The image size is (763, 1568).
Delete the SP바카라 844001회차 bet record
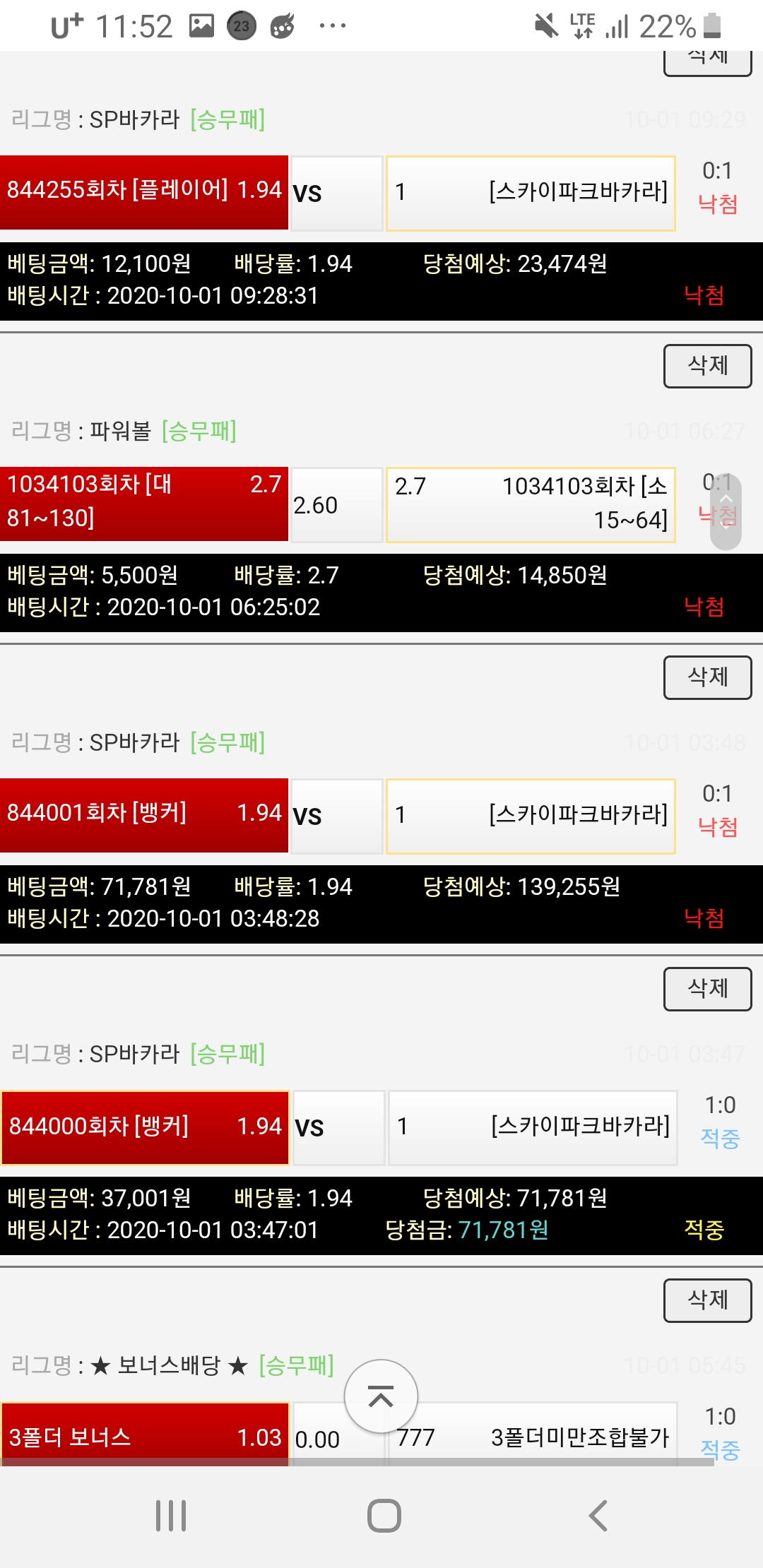click(x=707, y=677)
